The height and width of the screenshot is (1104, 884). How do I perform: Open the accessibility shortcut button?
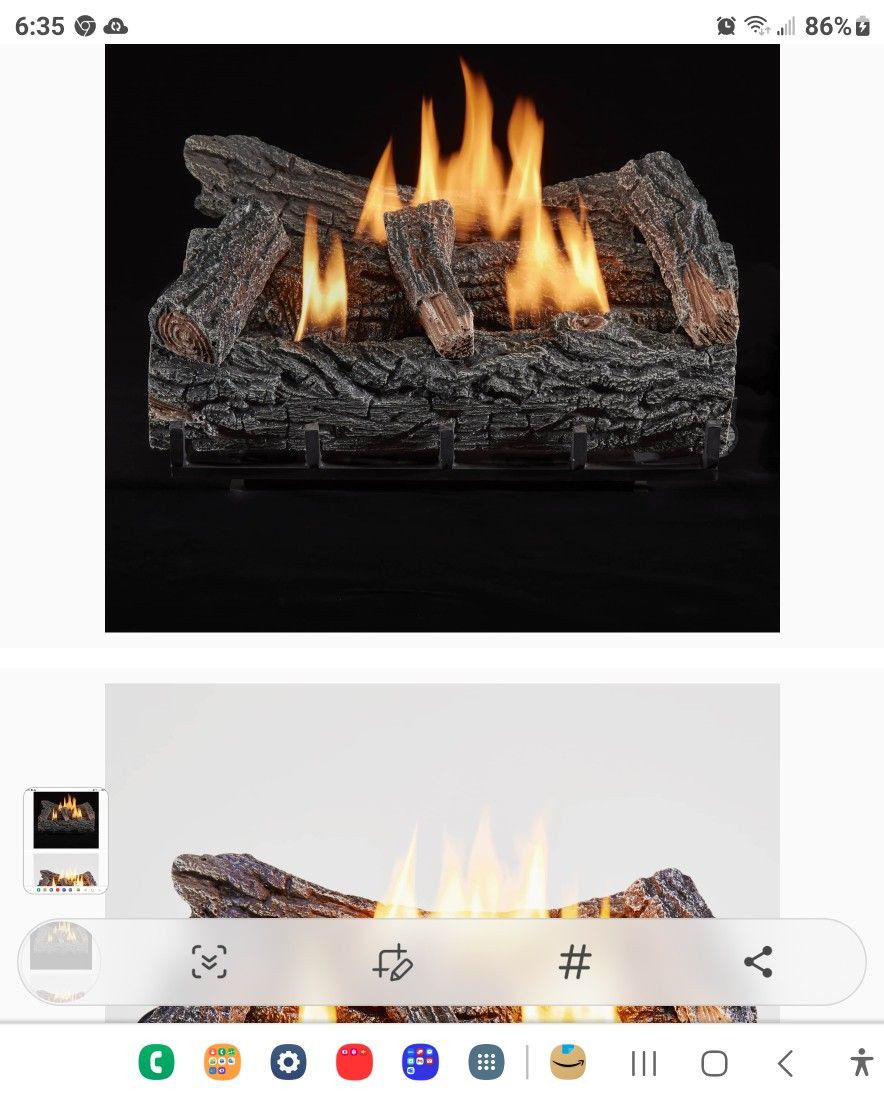click(861, 1062)
